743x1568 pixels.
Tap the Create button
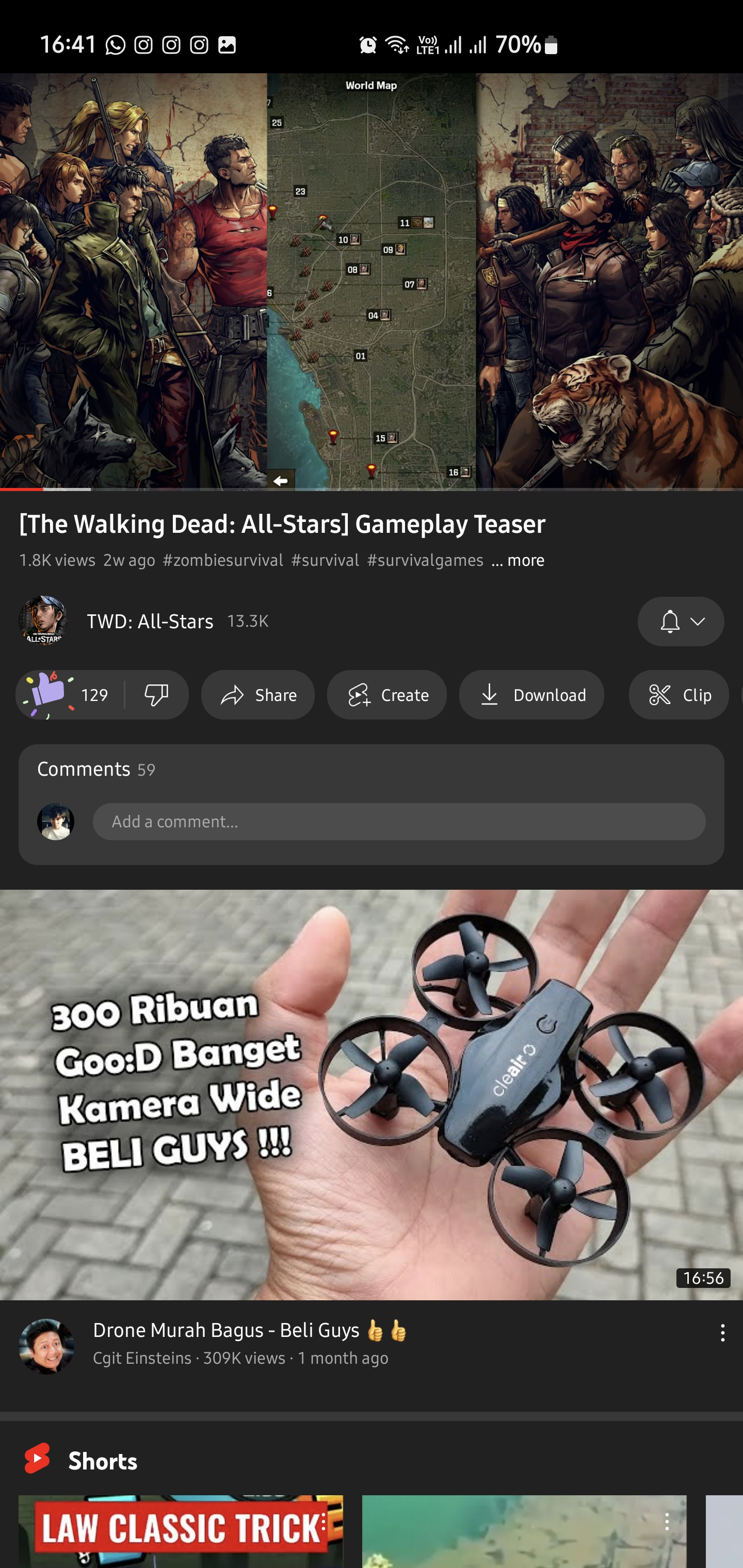pos(387,695)
